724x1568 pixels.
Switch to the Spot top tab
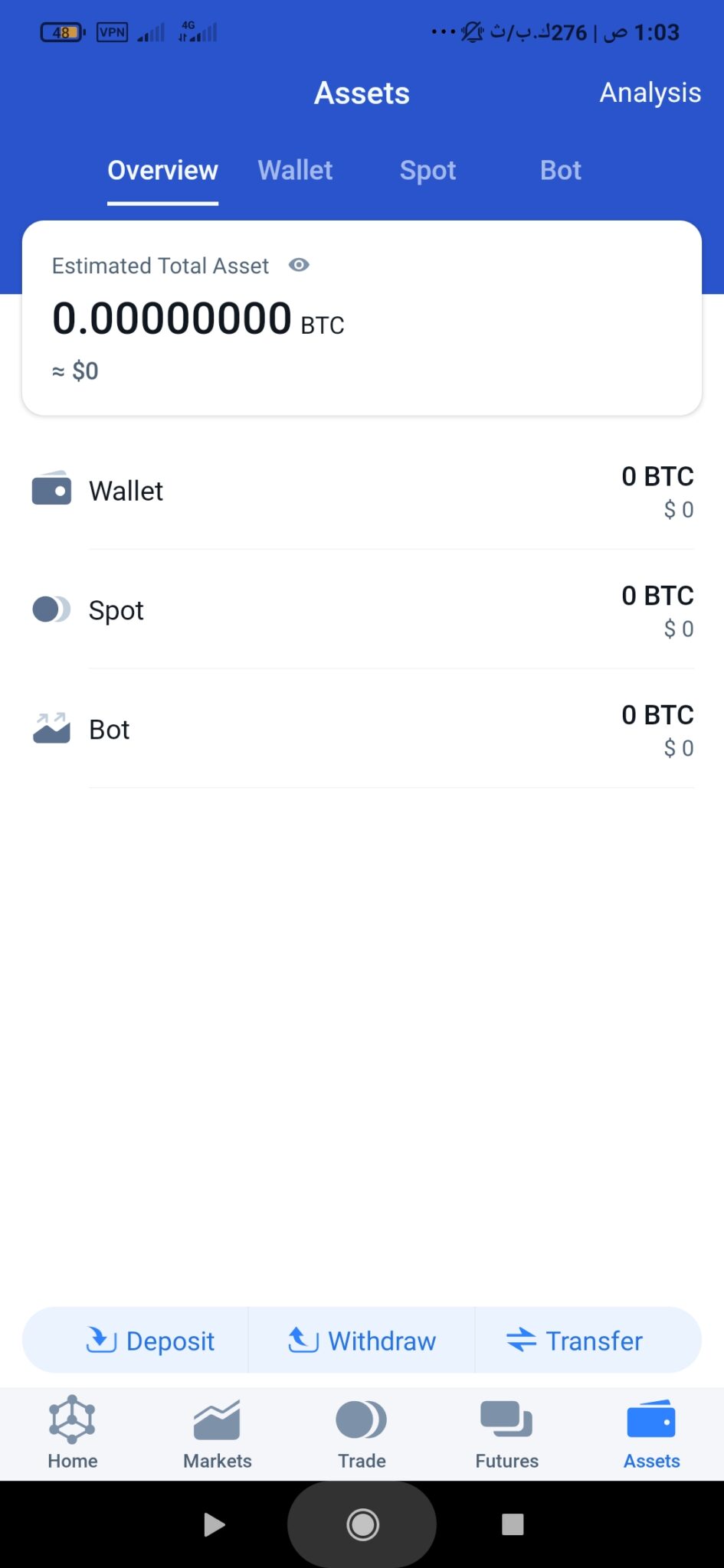[428, 170]
